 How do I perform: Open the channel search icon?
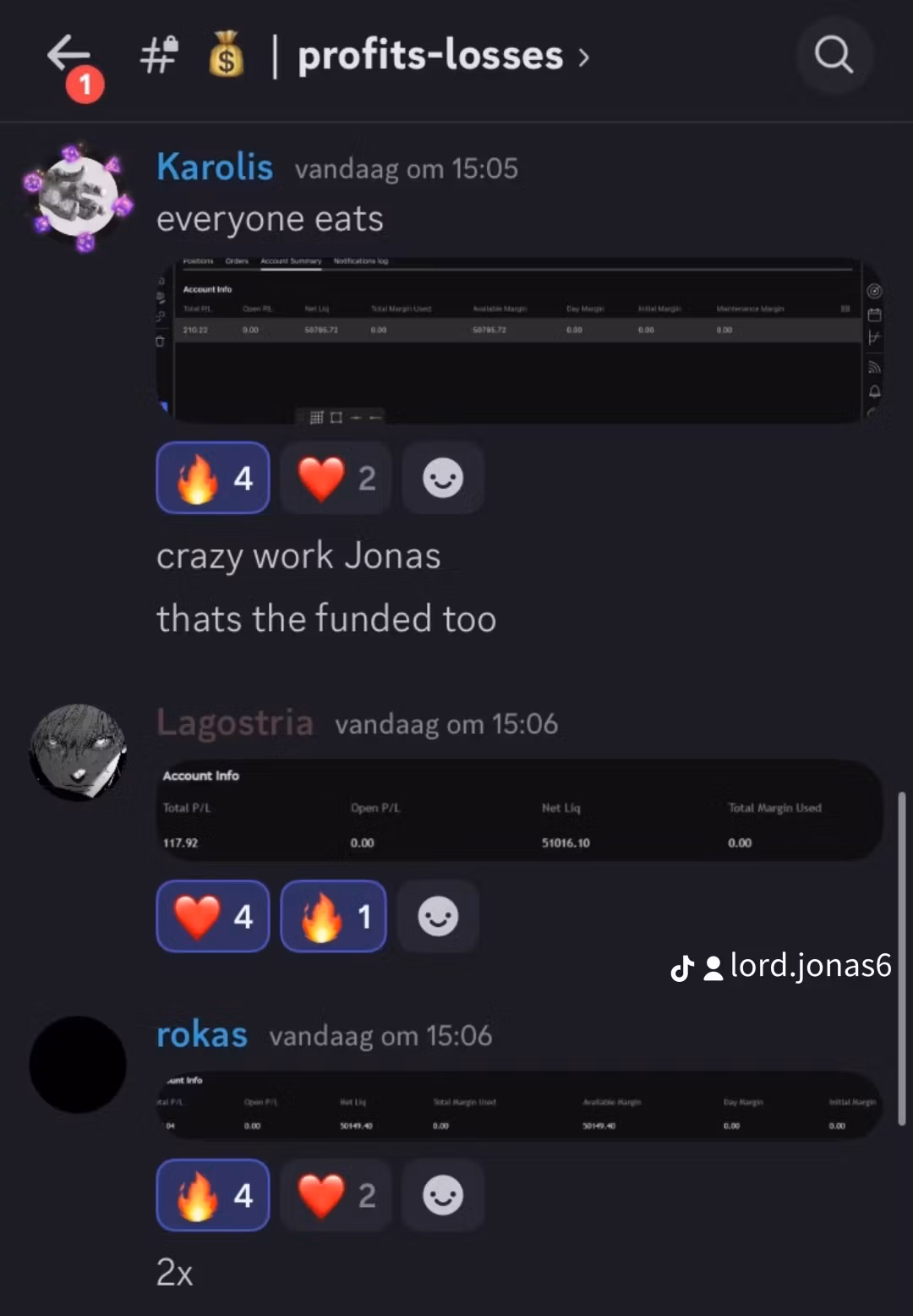tap(834, 56)
